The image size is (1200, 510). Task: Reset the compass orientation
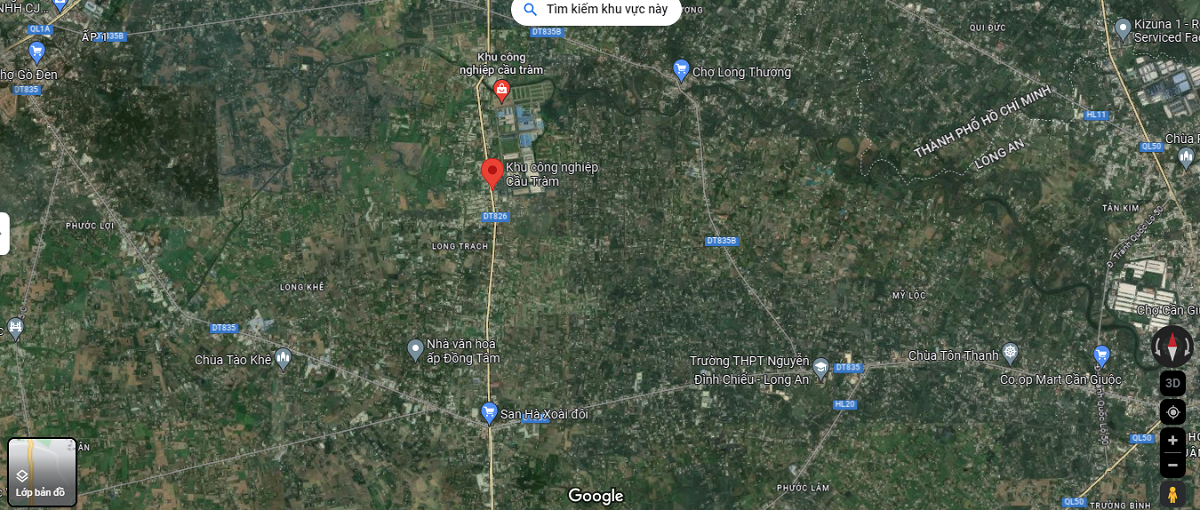pyautogui.click(x=1173, y=346)
